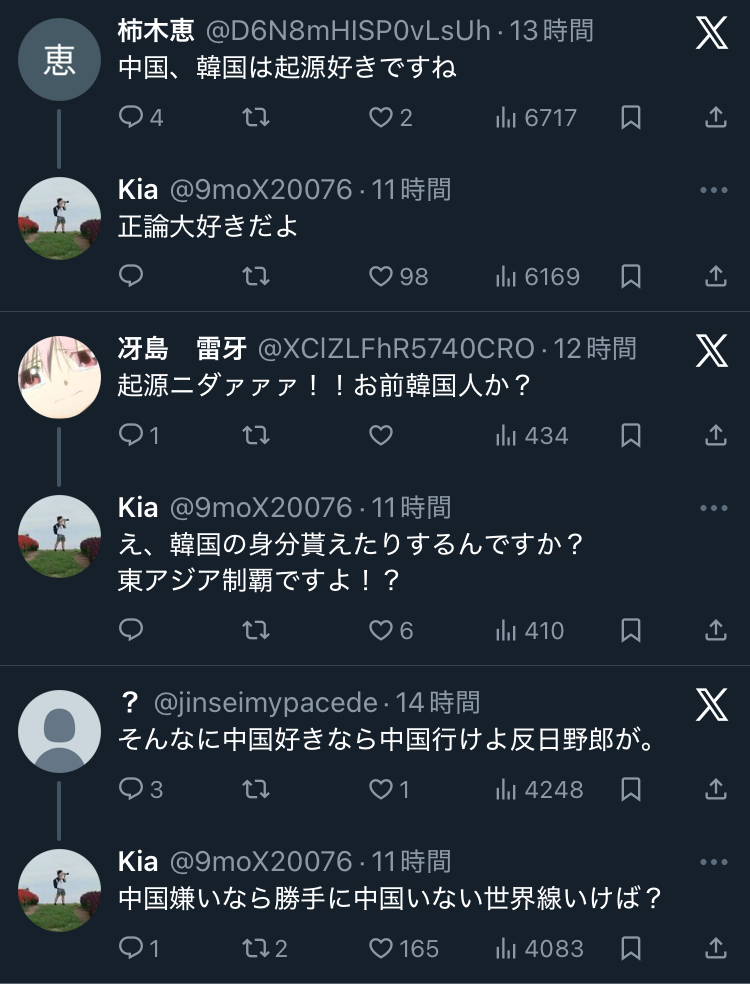
Task: Like Kia's reply with 98 likes
Action: click(381, 276)
